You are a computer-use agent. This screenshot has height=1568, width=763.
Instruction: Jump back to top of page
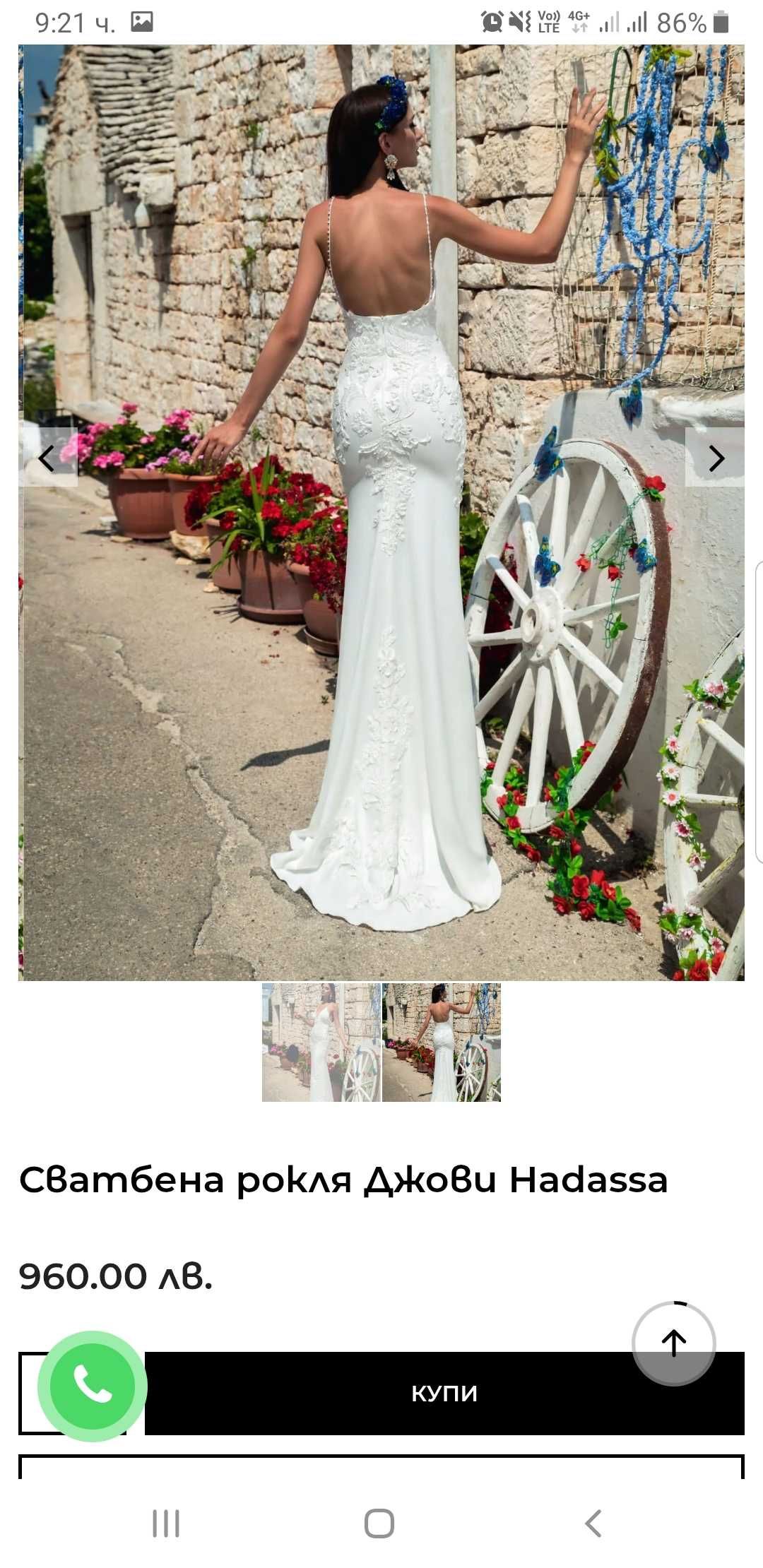coord(673,1343)
